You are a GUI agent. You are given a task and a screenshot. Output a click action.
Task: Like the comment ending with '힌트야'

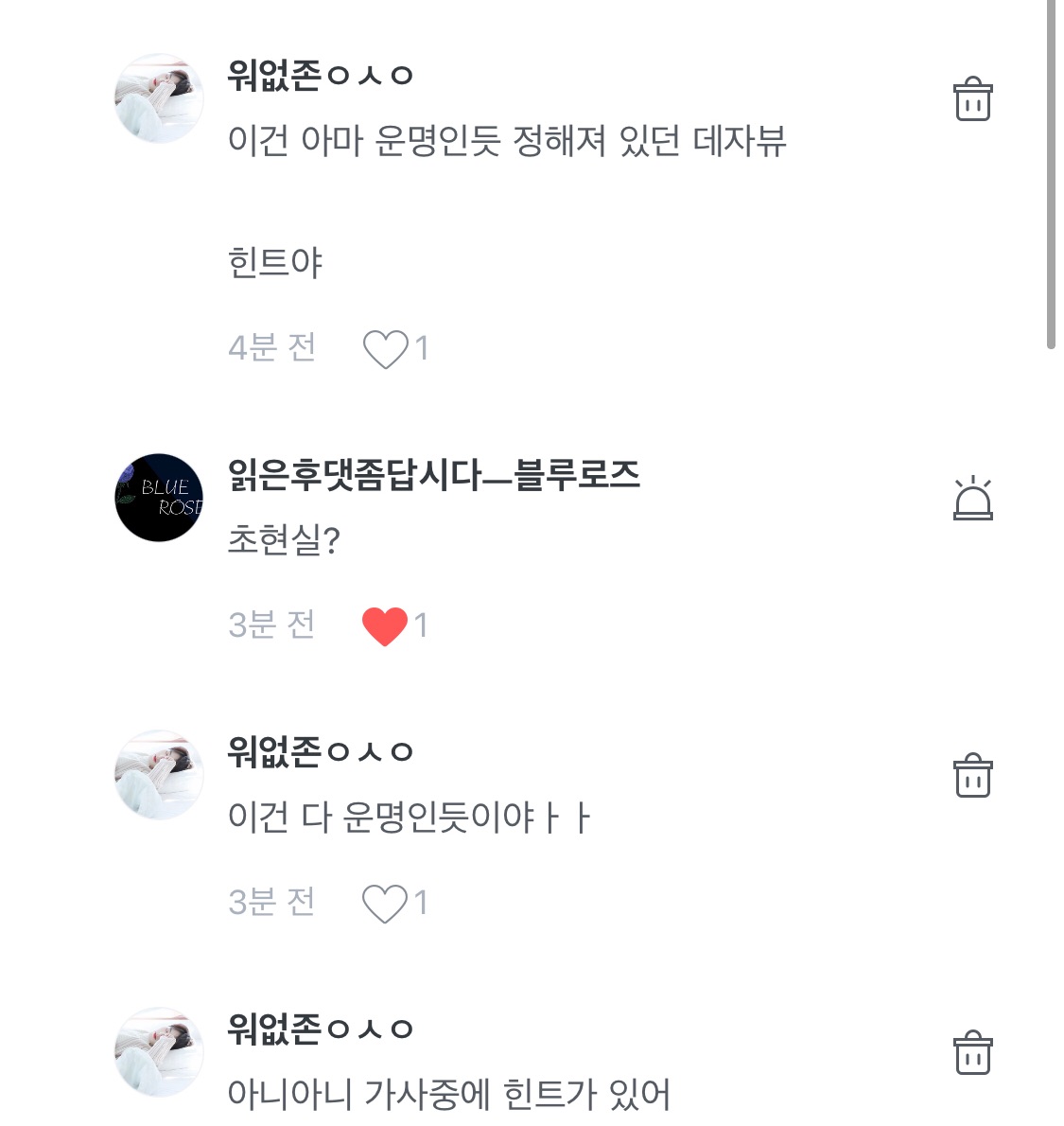click(x=385, y=349)
